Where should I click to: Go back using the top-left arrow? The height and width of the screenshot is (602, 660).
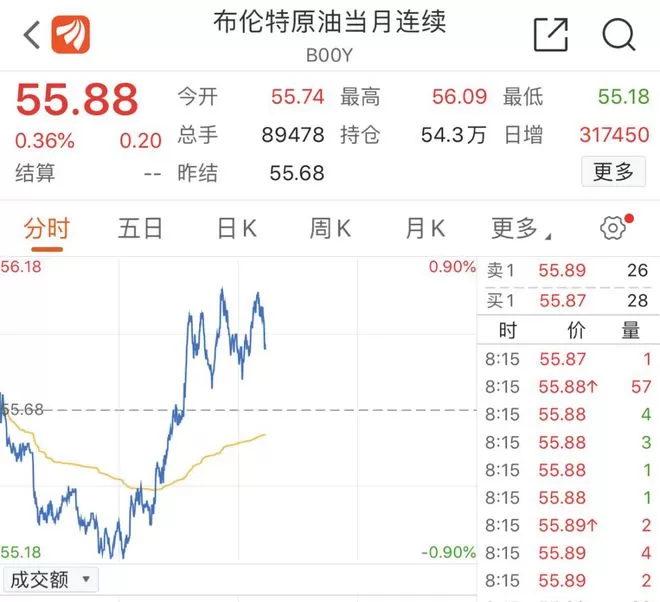(x=32, y=35)
